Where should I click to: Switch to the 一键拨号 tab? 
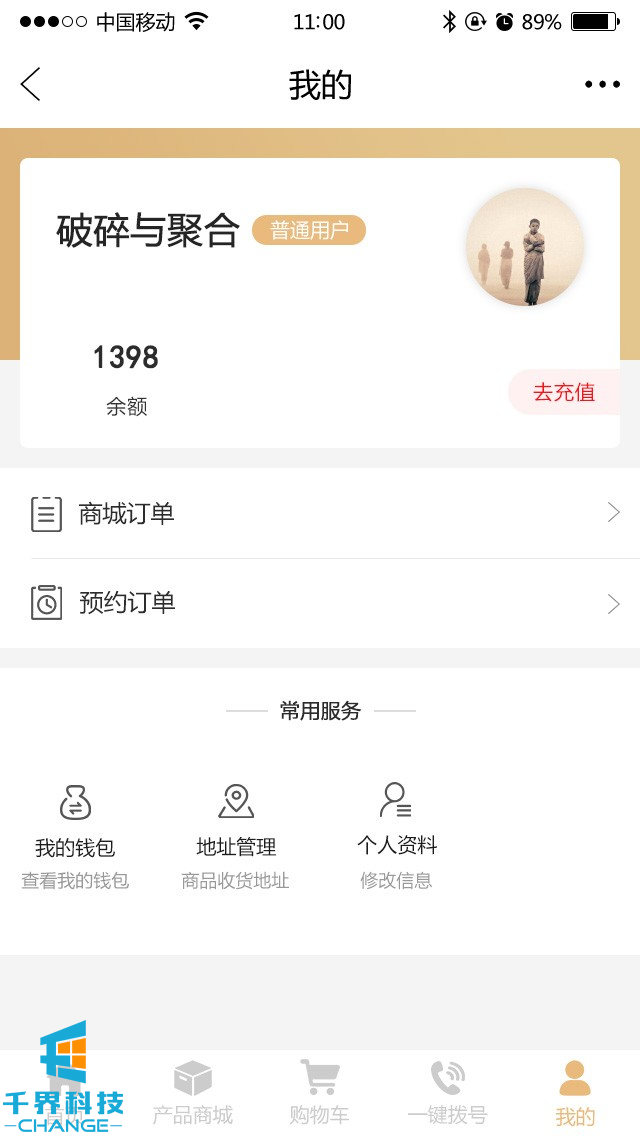tap(447, 1093)
